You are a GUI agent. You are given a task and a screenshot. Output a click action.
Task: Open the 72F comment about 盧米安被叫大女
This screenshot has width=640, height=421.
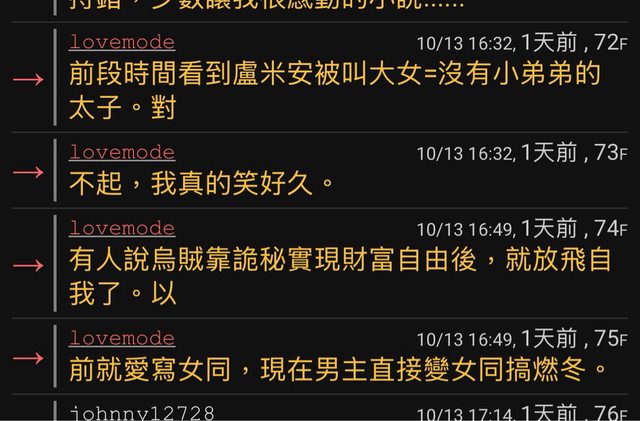coord(340,90)
